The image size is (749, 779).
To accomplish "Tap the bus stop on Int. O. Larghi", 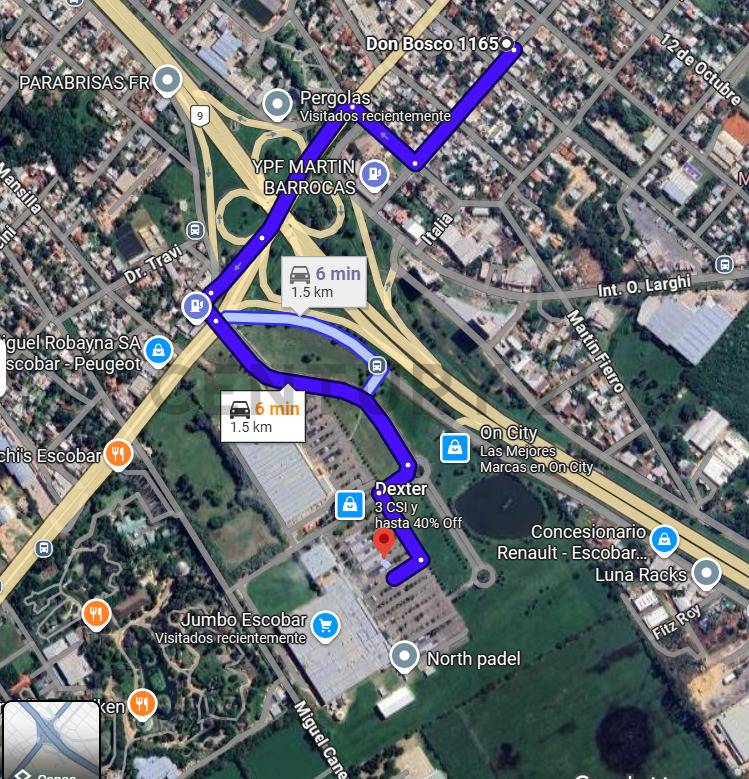I will [725, 265].
